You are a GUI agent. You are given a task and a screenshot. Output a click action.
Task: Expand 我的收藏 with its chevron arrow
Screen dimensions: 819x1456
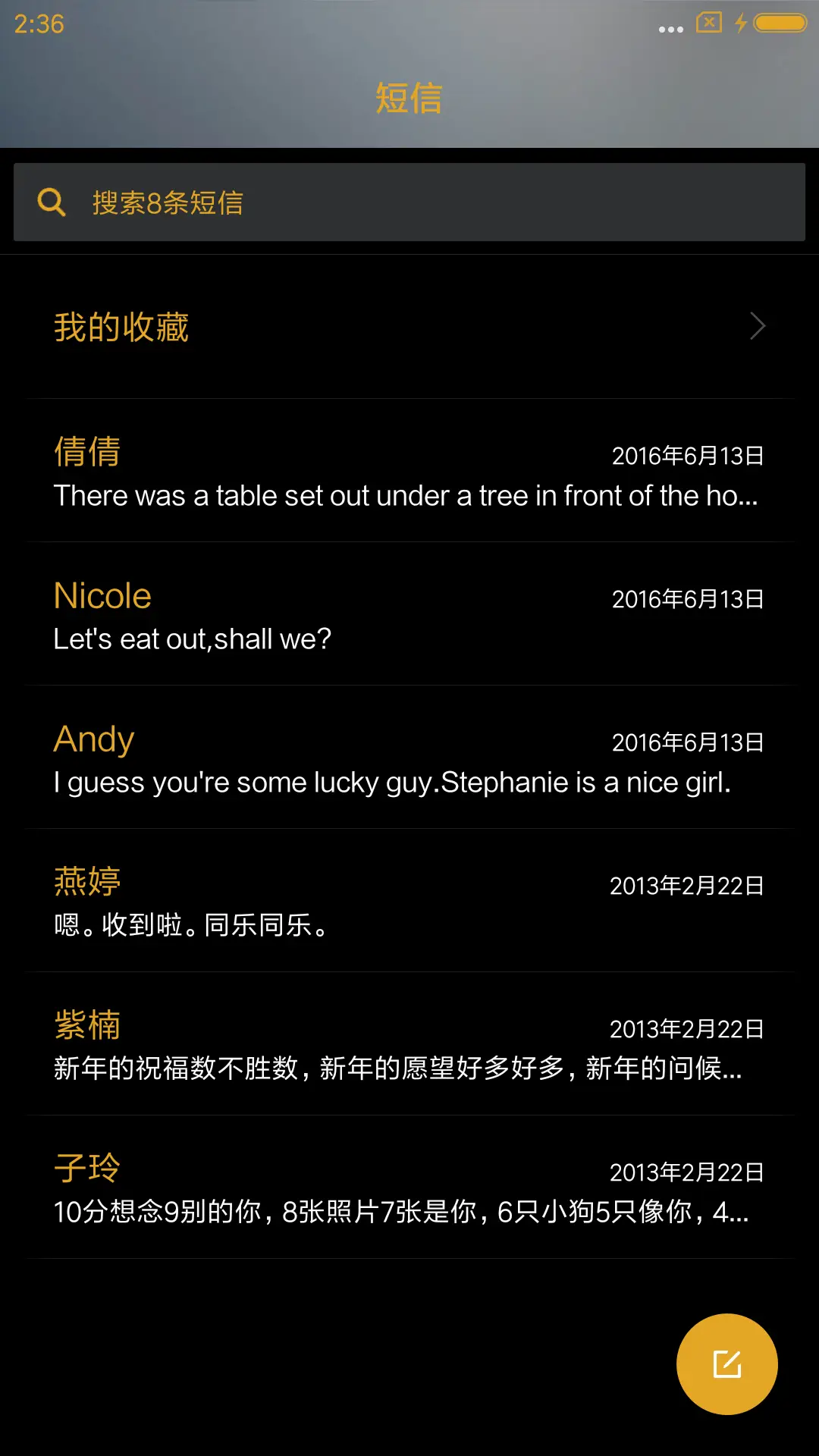tap(756, 325)
